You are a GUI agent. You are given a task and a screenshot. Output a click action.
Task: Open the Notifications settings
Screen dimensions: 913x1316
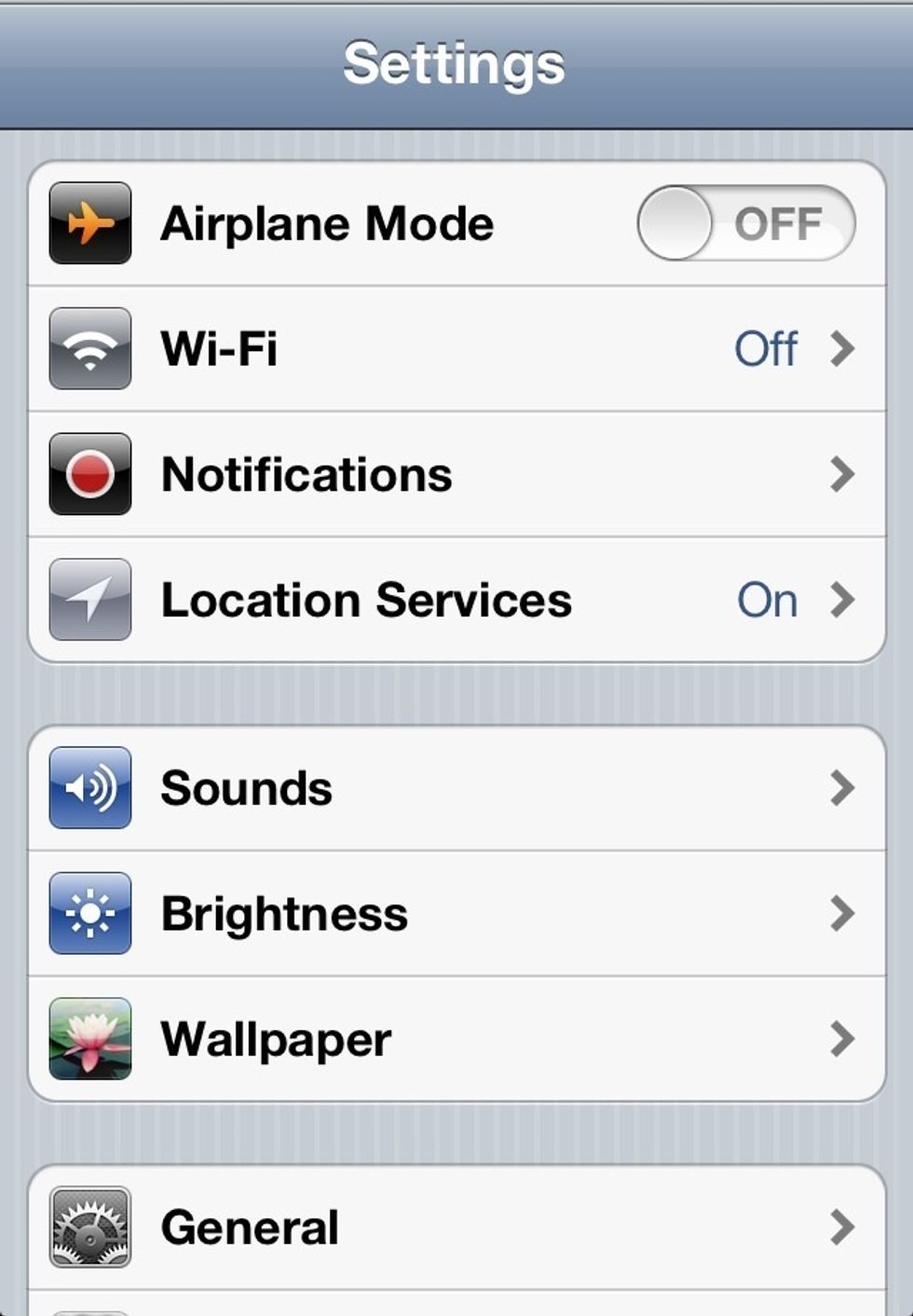click(456, 475)
